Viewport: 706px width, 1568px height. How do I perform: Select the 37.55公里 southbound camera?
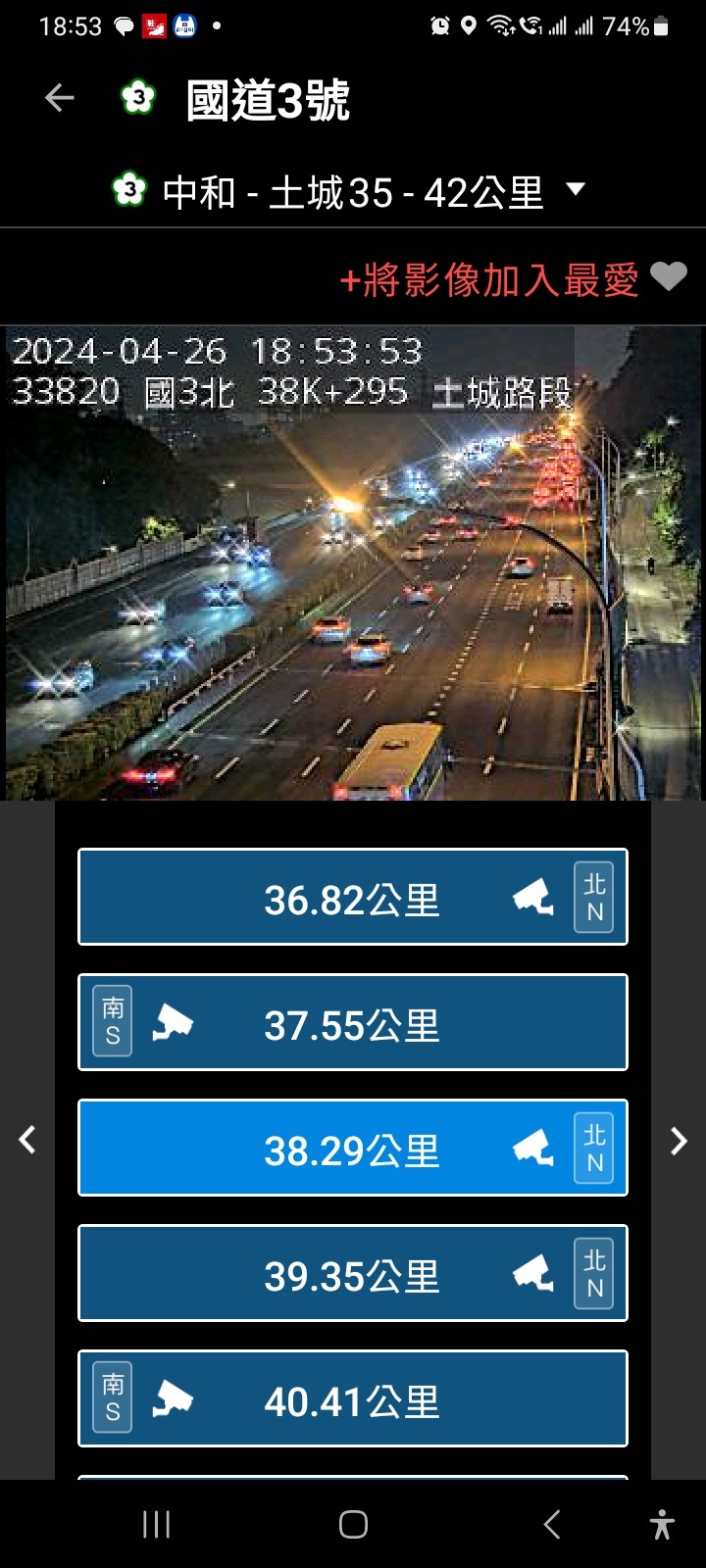[353, 1023]
